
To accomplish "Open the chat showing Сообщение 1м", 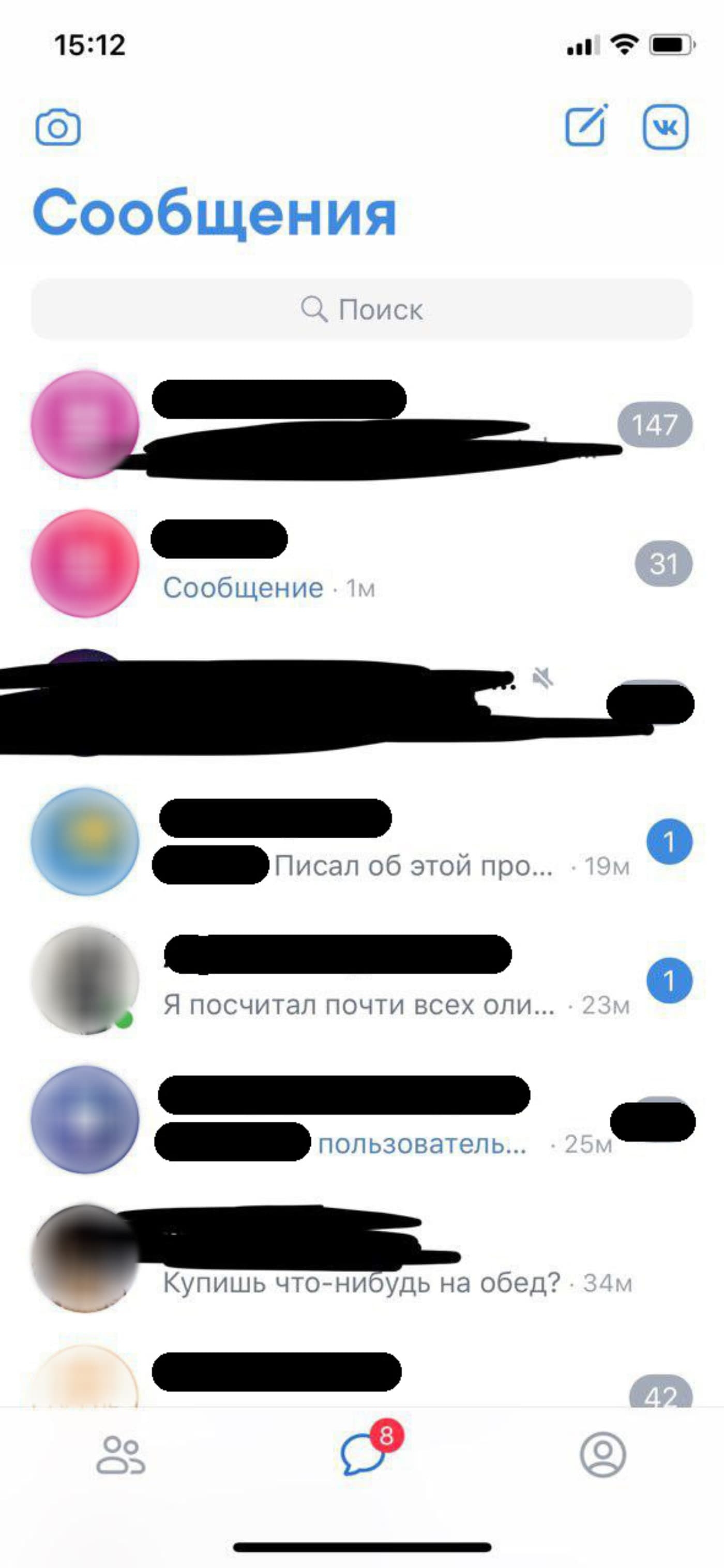I will coord(361,563).
